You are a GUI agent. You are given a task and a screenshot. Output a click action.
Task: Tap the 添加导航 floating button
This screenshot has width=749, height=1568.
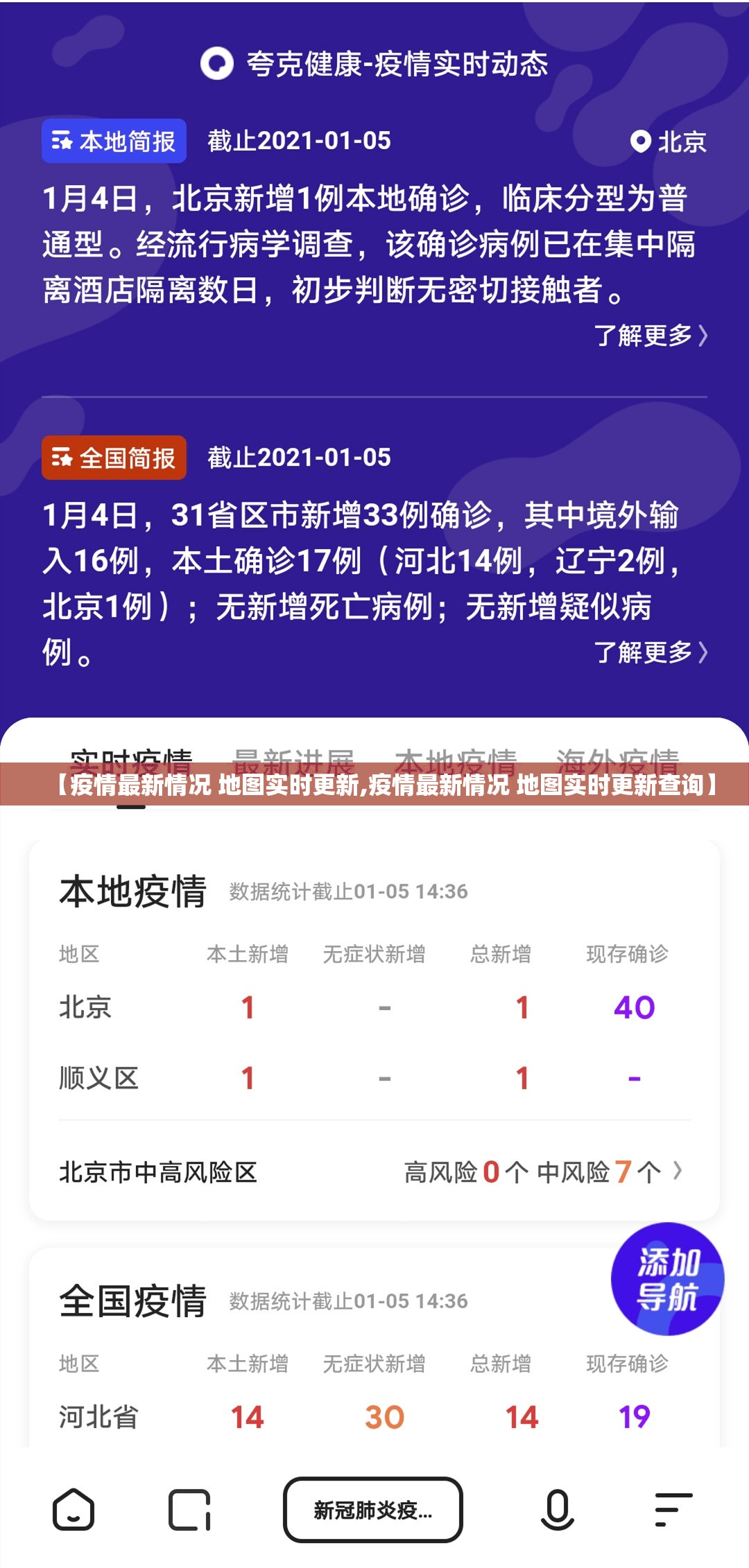(x=667, y=1280)
